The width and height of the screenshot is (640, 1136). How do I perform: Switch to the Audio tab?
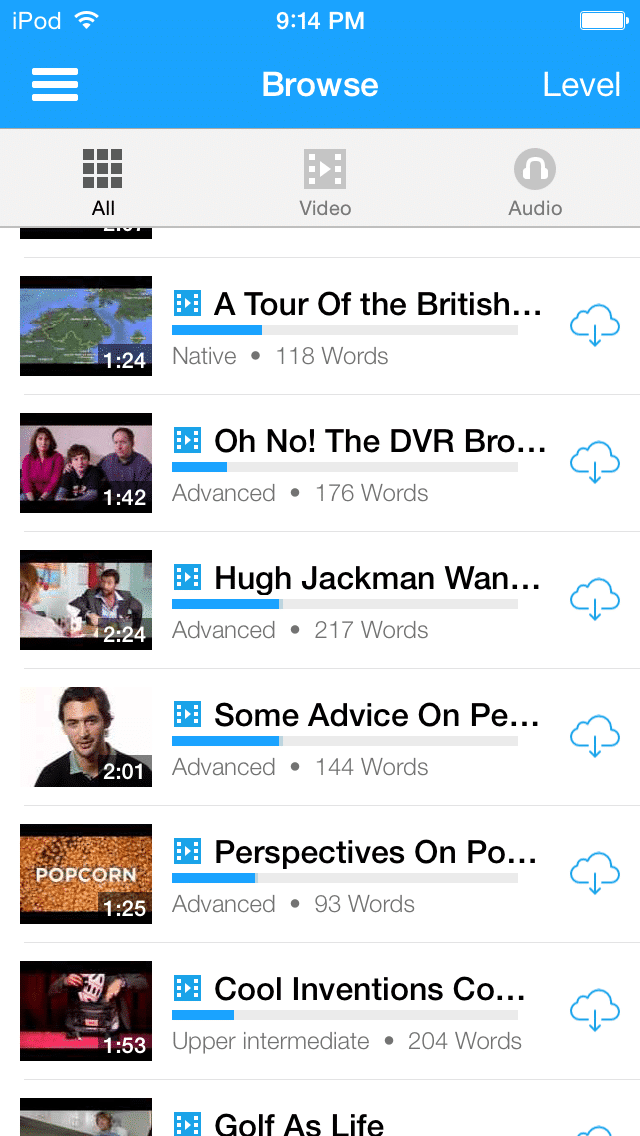[x=535, y=182]
